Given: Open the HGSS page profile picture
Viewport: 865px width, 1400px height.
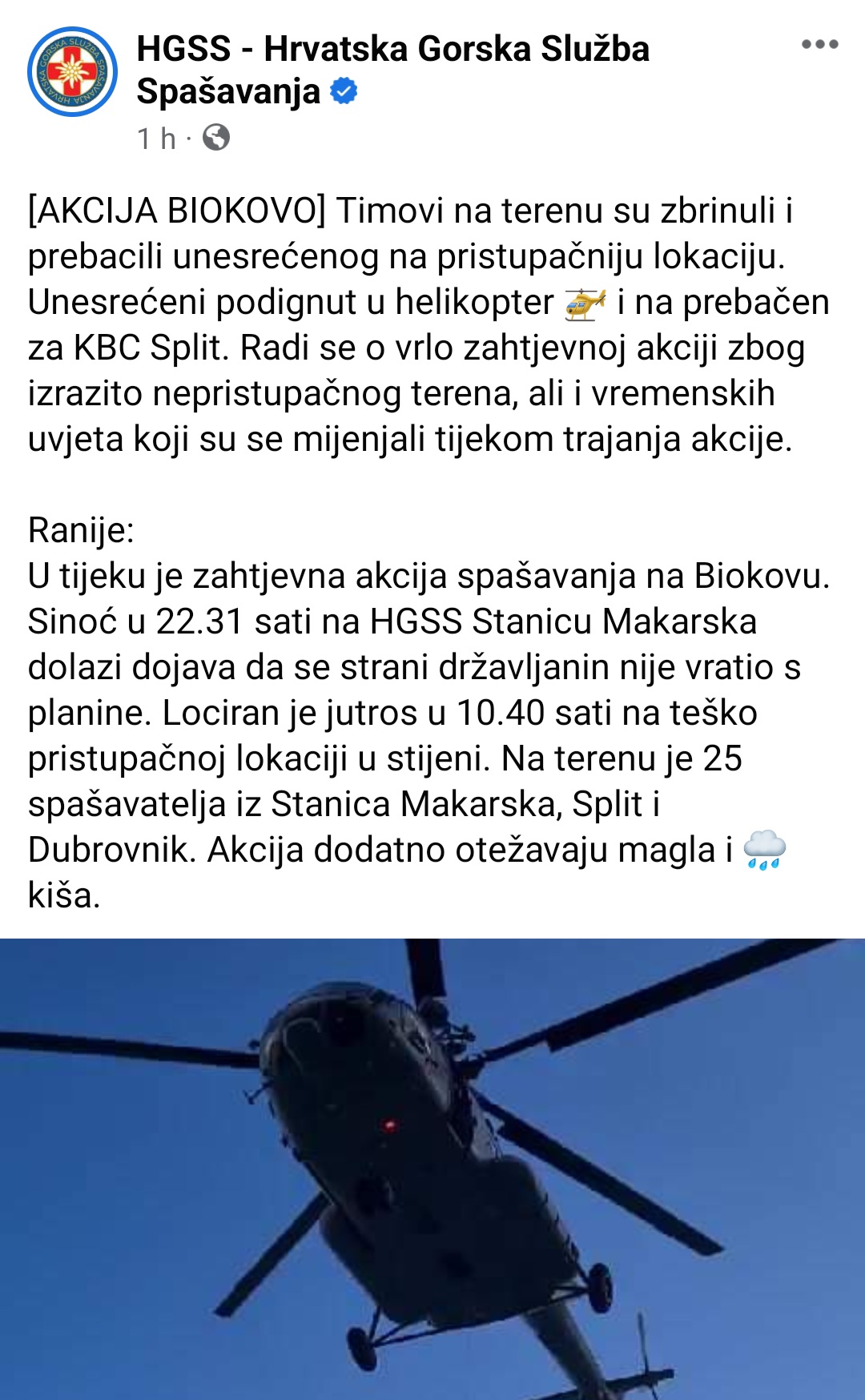Looking at the screenshot, I should click(x=72, y=72).
